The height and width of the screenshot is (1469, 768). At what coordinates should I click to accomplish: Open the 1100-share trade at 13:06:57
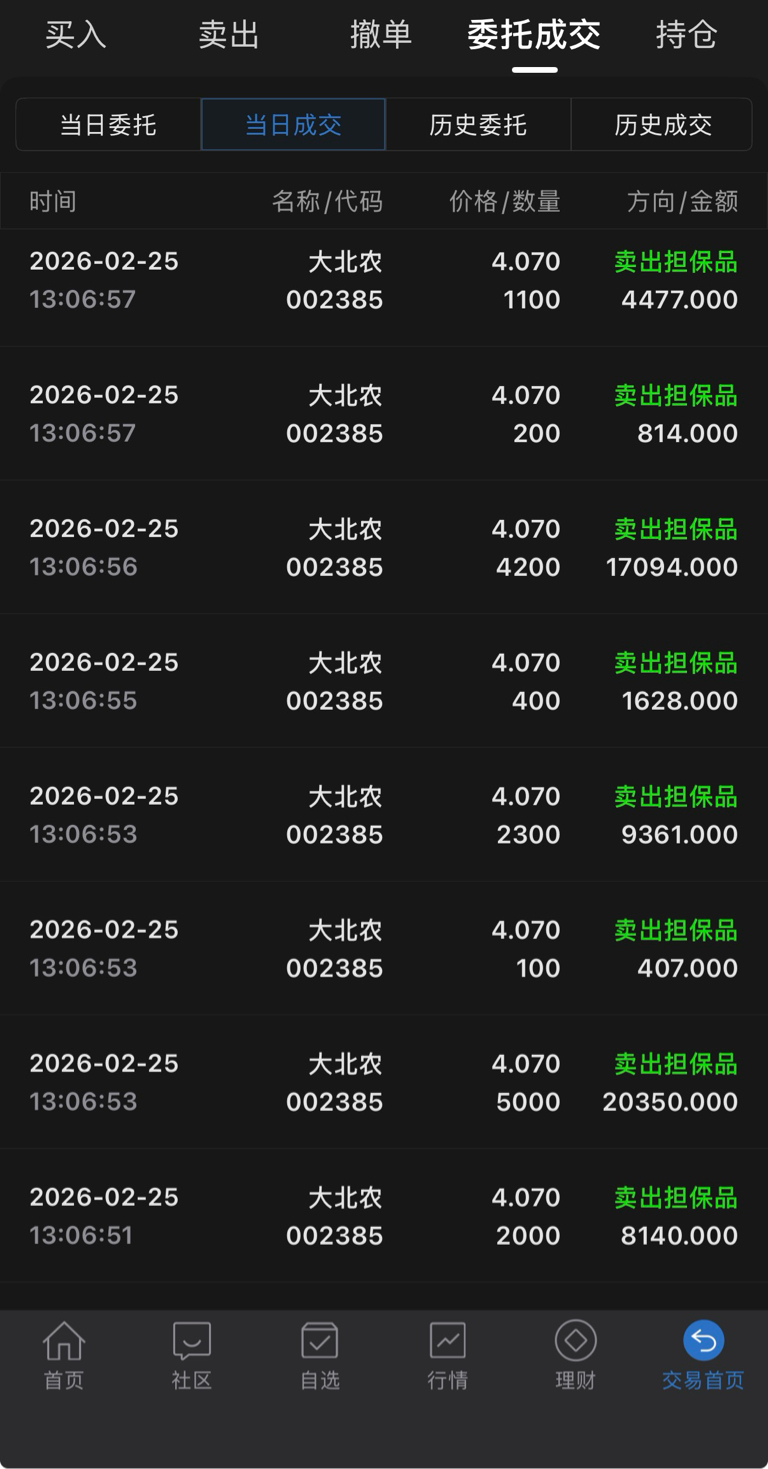tap(384, 280)
